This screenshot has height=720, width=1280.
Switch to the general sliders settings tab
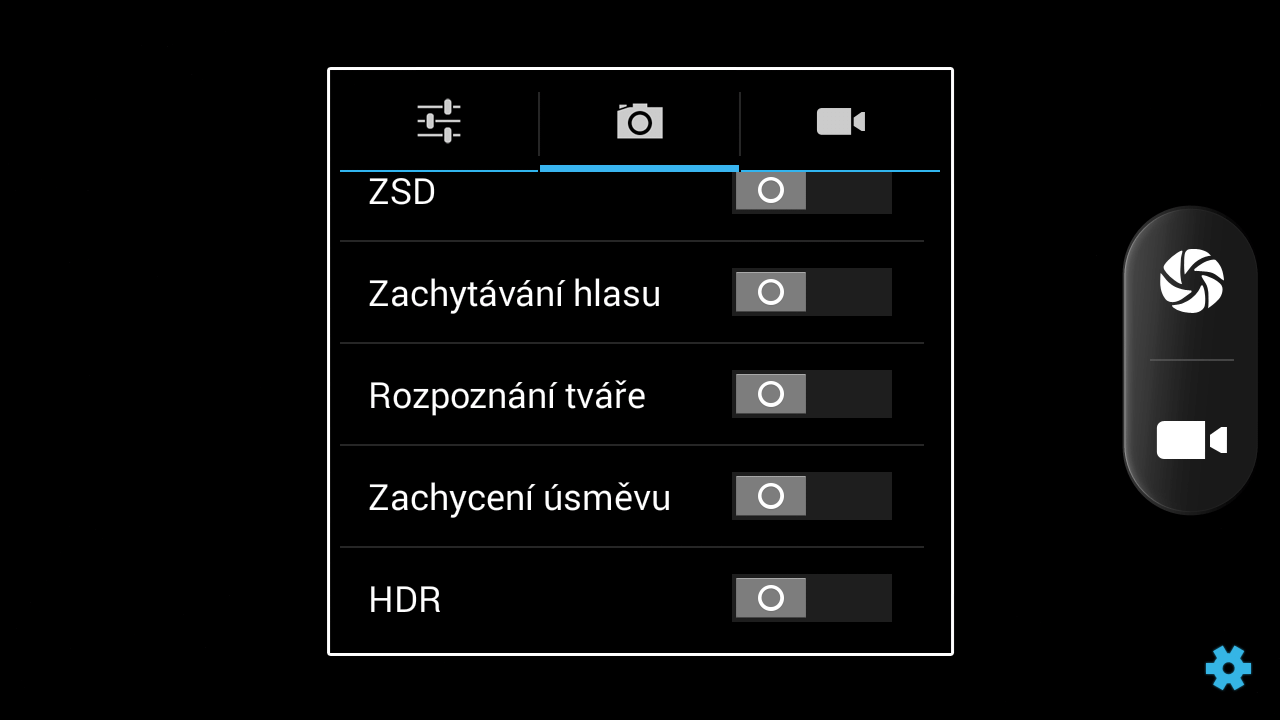coord(439,122)
